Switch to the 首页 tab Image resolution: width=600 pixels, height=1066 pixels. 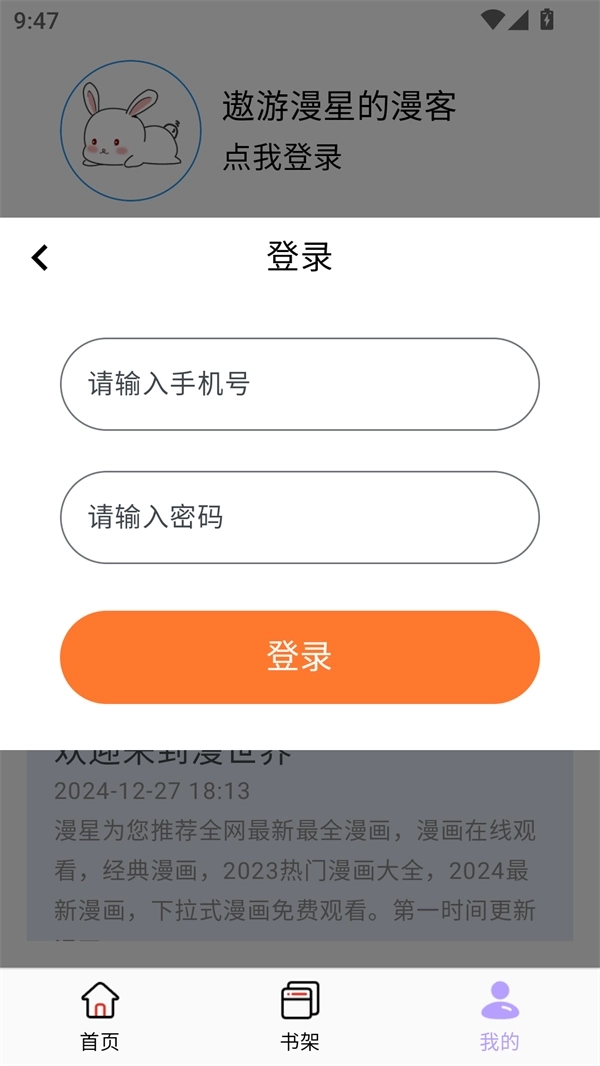pyautogui.click(x=100, y=1014)
